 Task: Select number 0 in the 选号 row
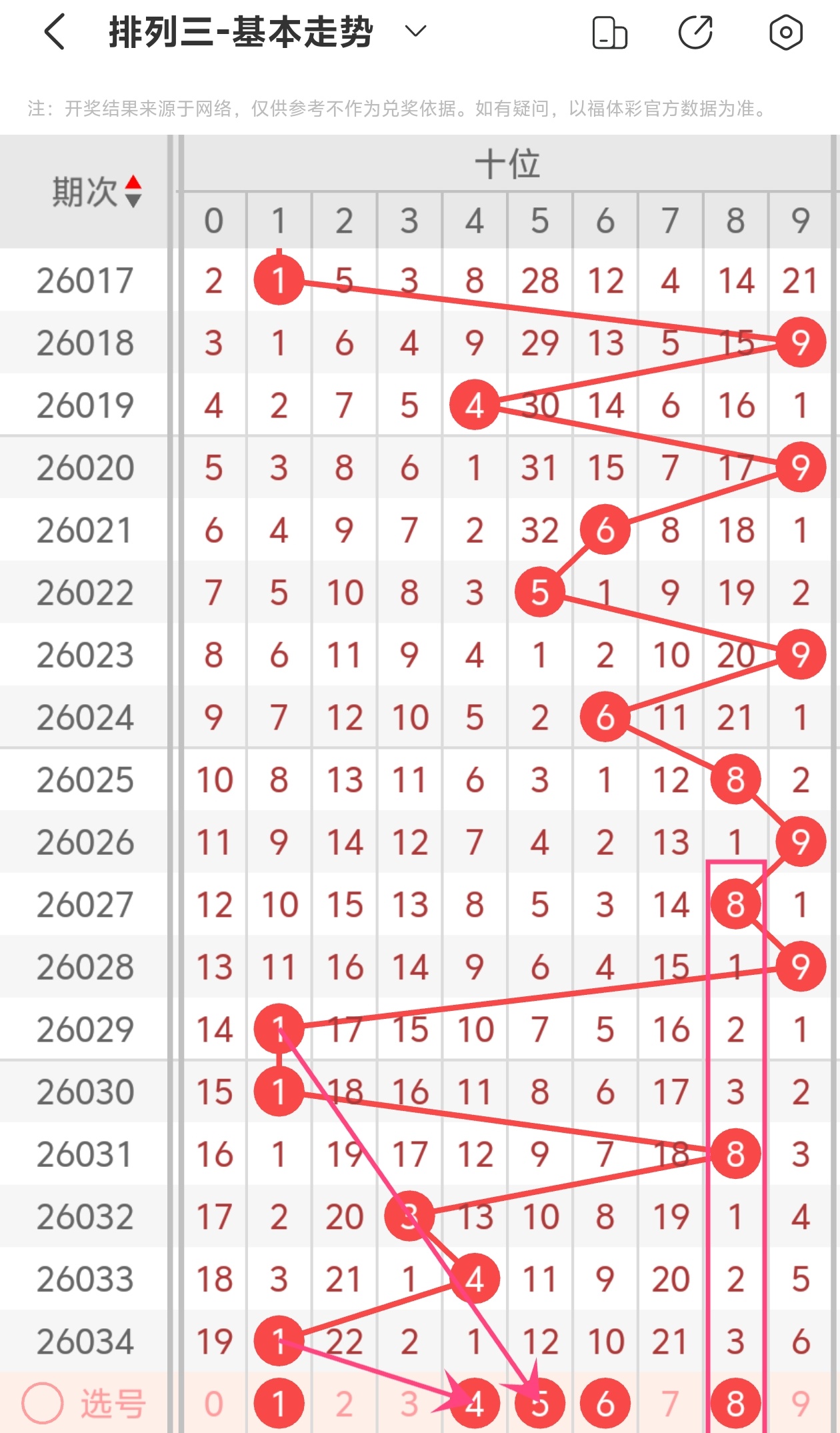pos(213,1404)
